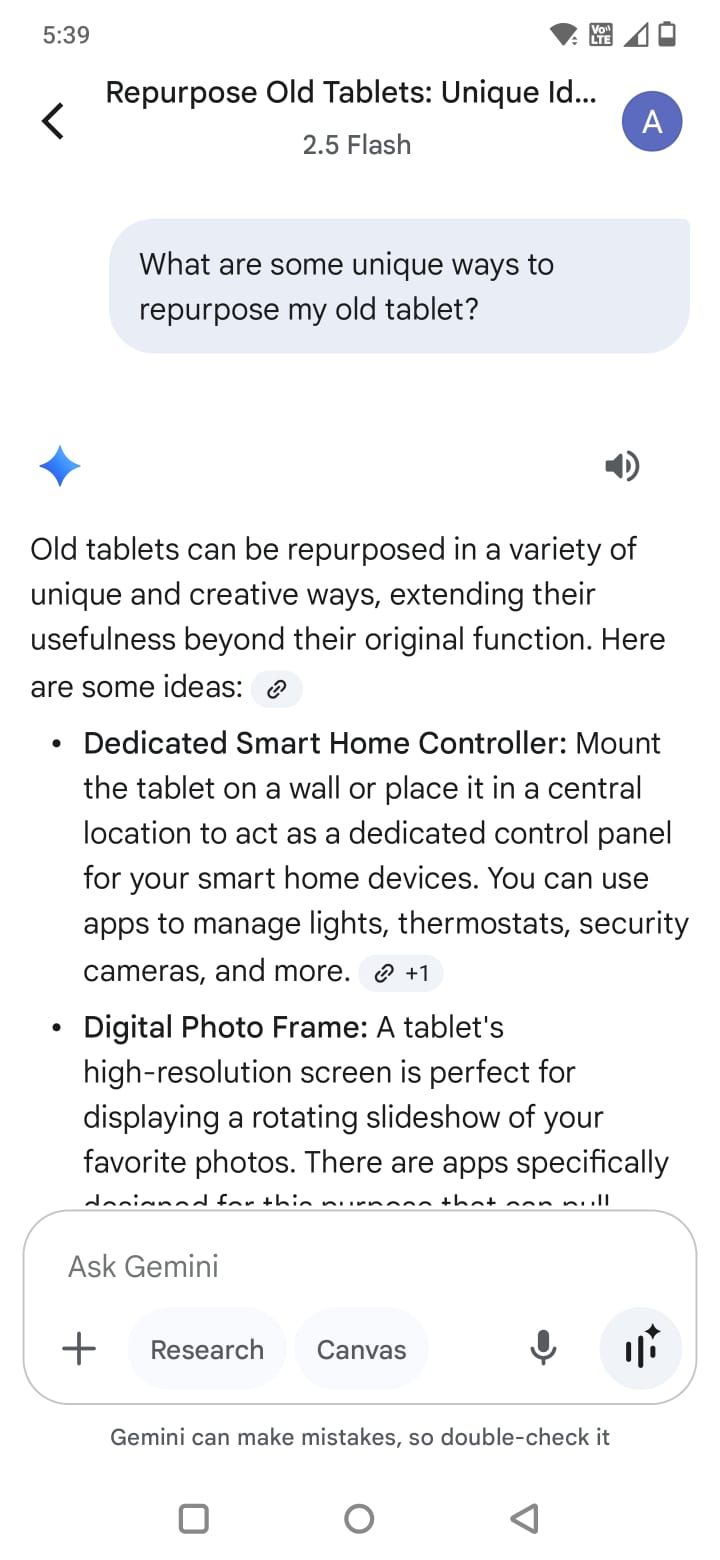This screenshot has width=720, height=1560.
Task: Select the Canvas chip
Action: point(361,1349)
